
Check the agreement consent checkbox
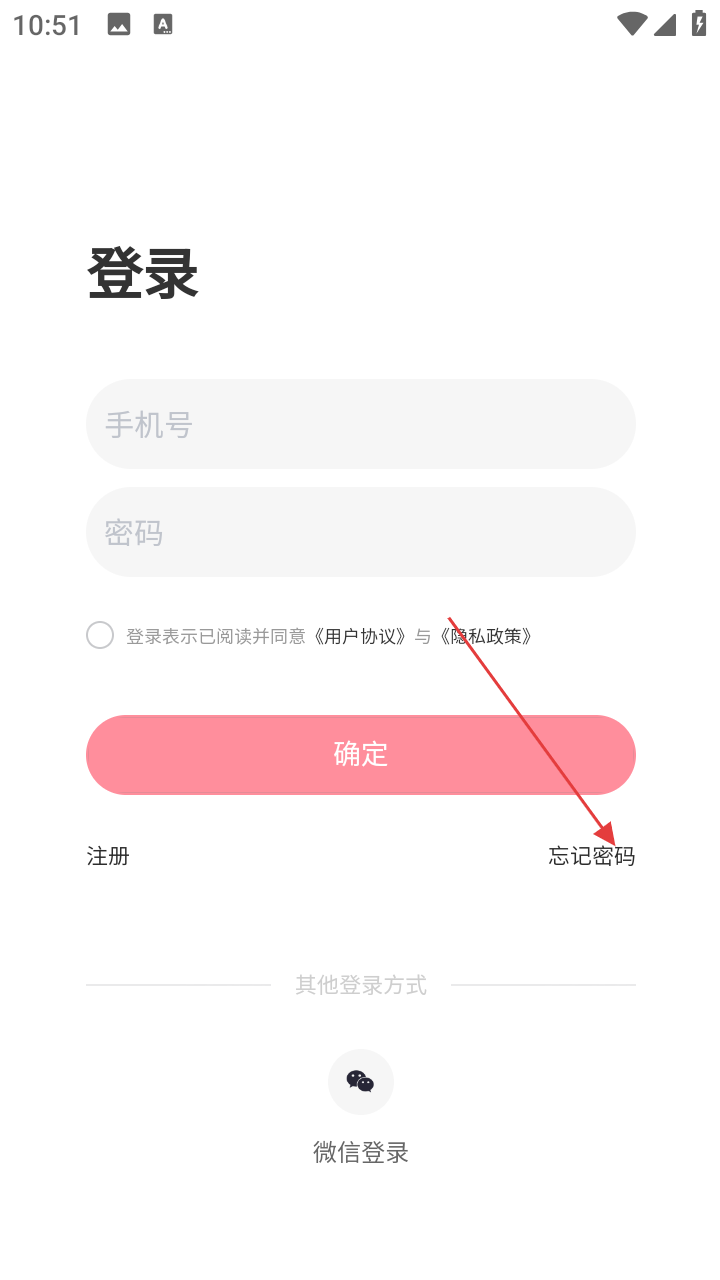[x=100, y=635]
